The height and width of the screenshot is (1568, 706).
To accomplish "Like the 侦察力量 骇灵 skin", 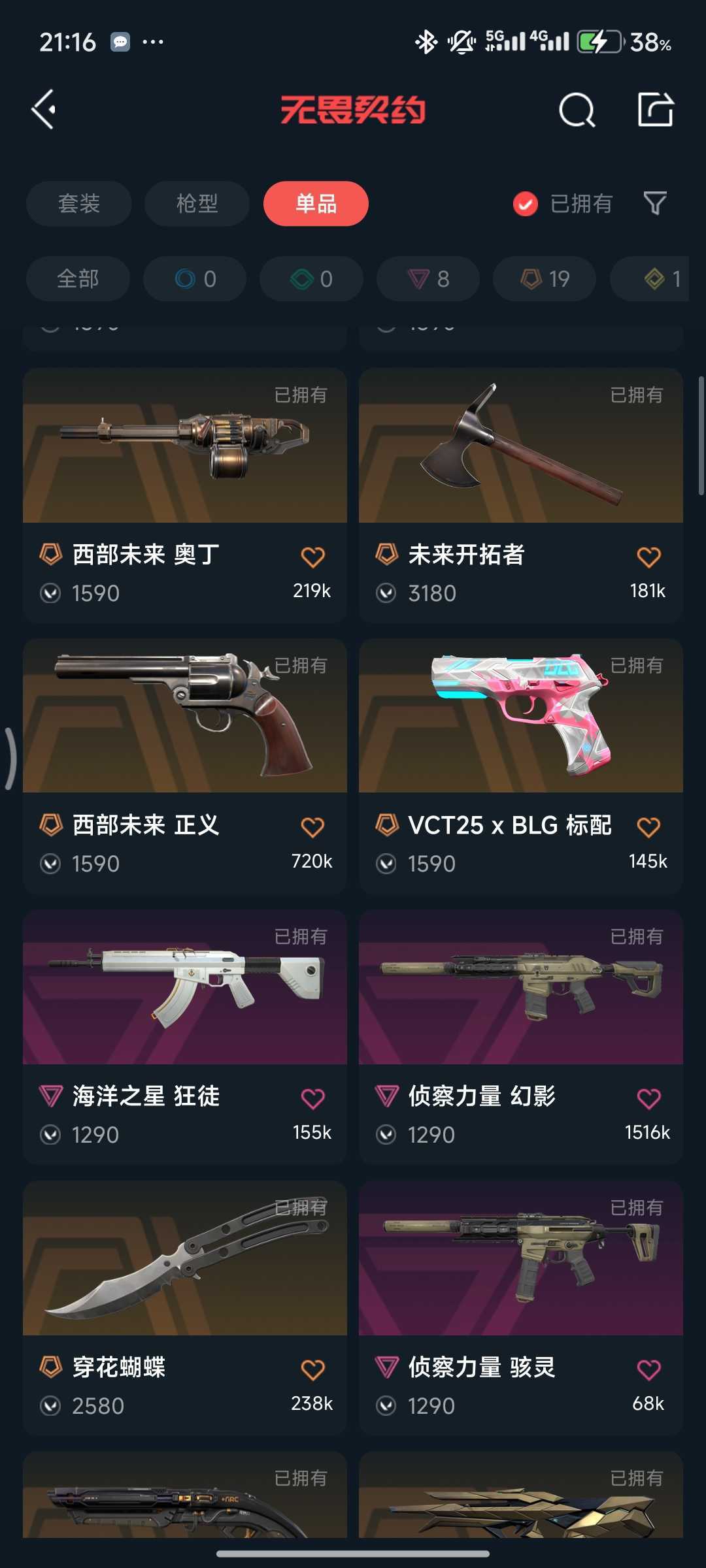I will coord(648,1369).
